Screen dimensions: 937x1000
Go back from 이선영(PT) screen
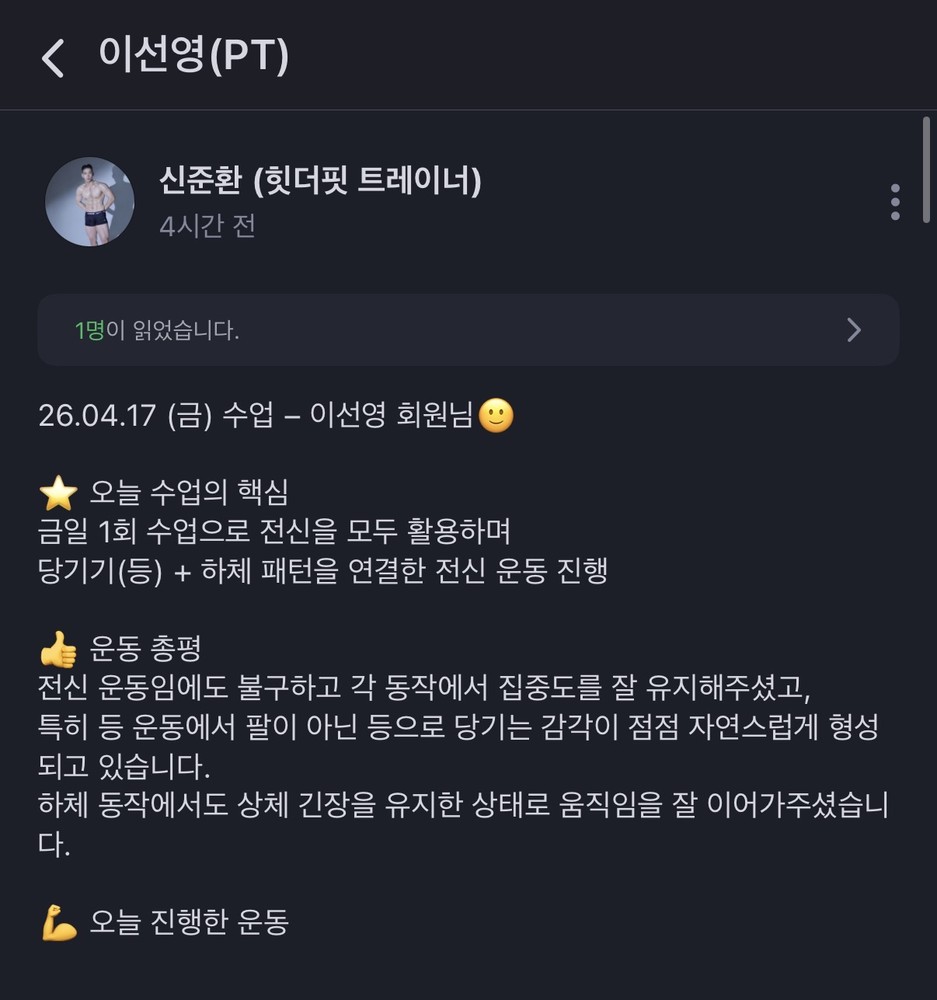click(x=53, y=58)
